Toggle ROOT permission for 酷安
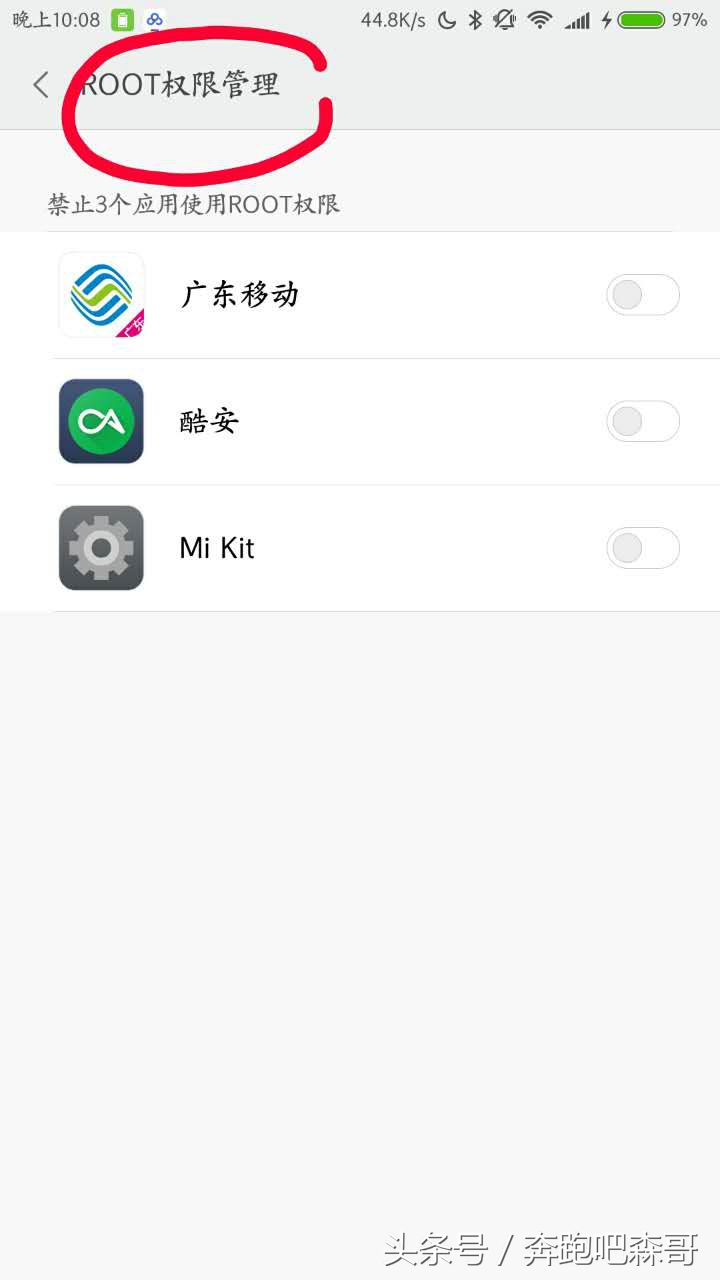Viewport: 720px width, 1280px height. [643, 421]
